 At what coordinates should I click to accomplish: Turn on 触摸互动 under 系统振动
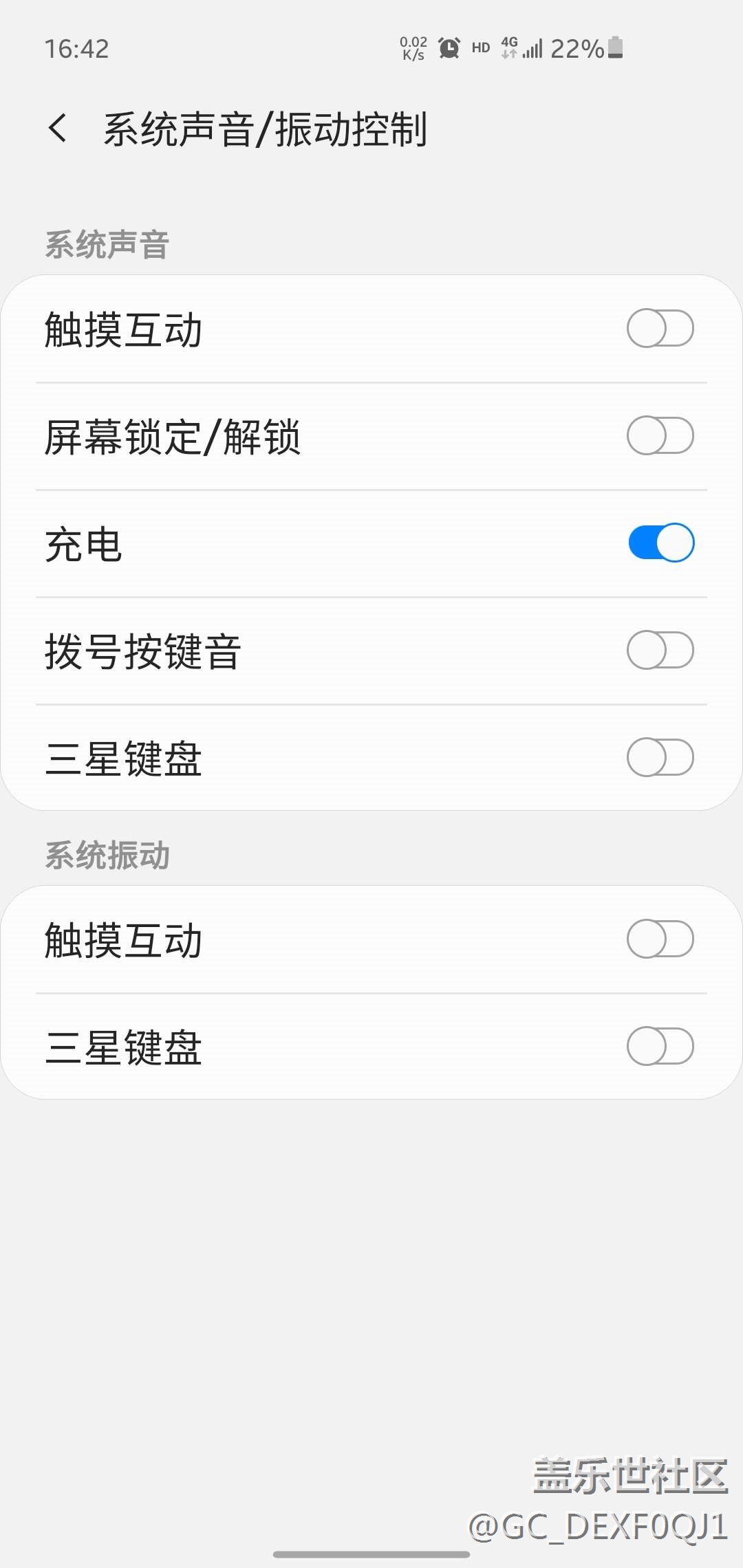660,939
